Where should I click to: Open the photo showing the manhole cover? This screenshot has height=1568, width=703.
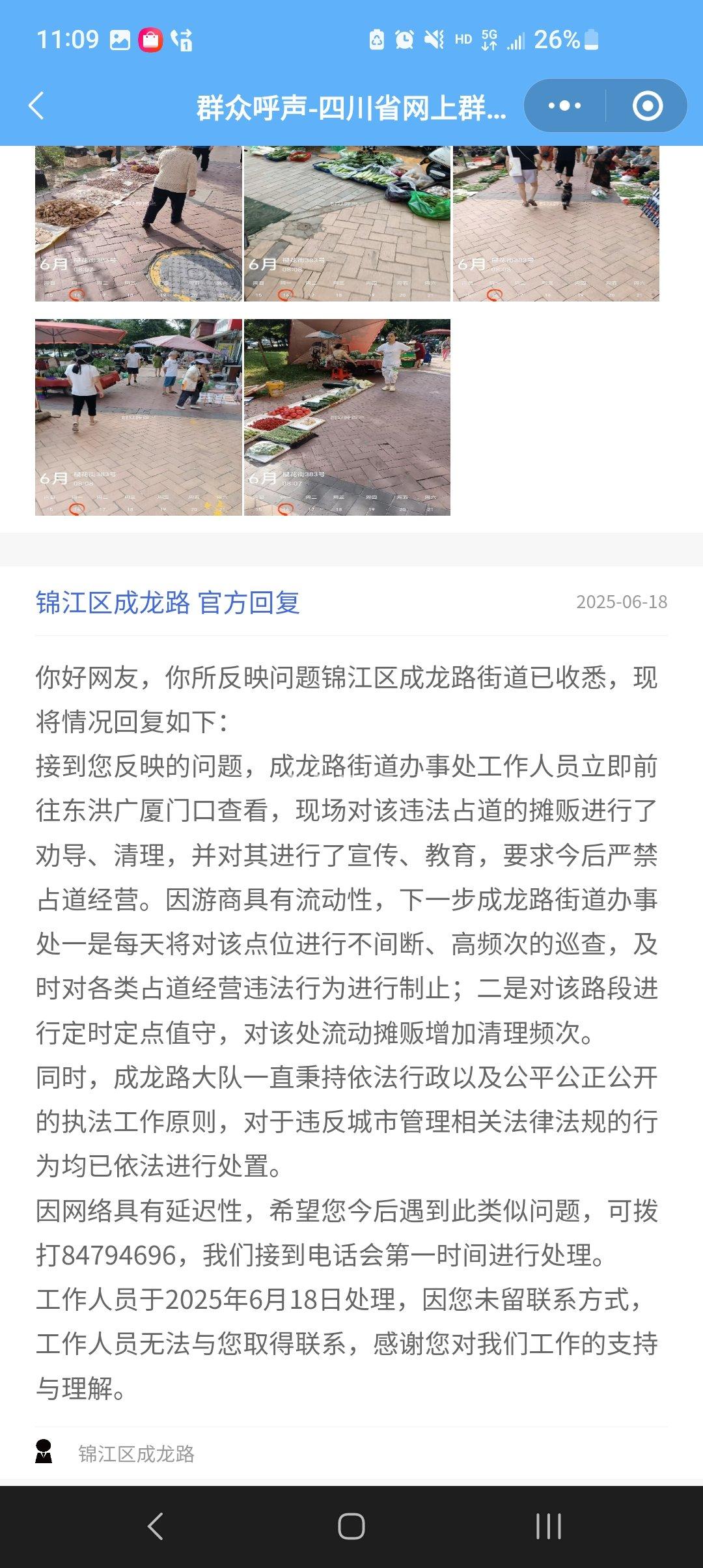(139, 223)
